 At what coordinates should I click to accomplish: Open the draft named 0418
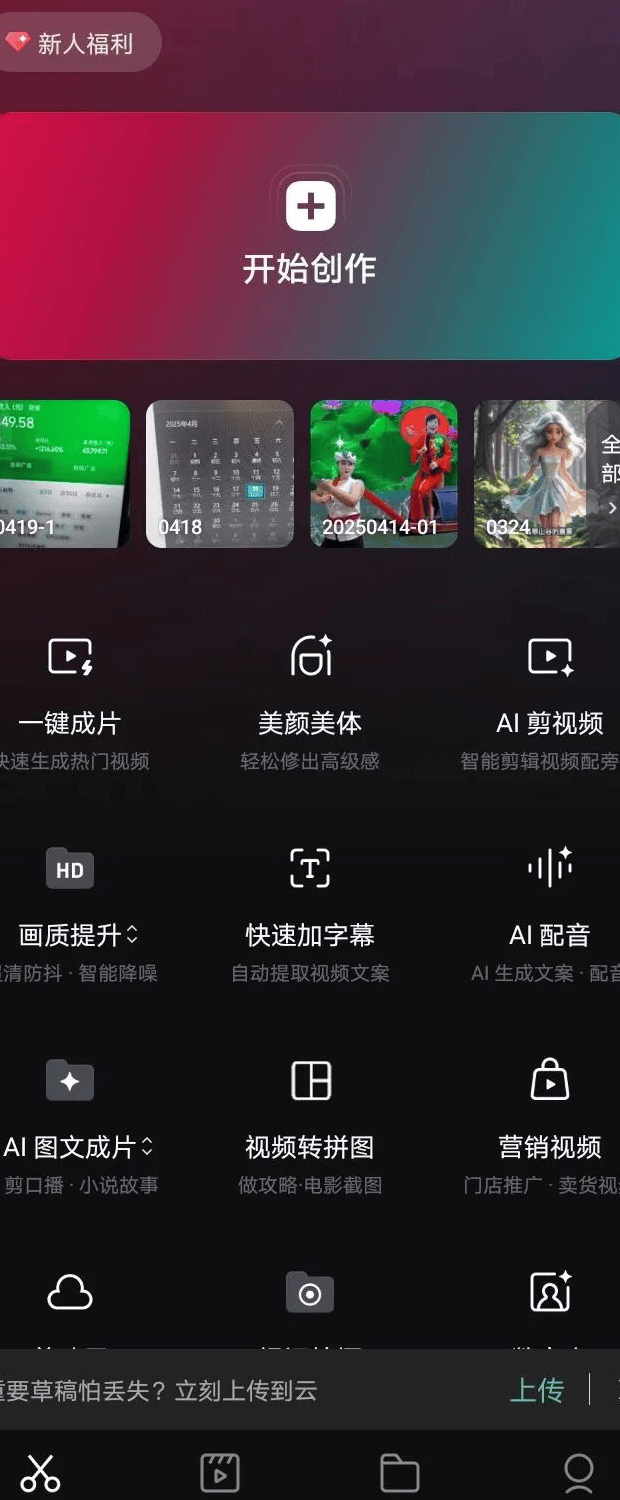pos(220,474)
